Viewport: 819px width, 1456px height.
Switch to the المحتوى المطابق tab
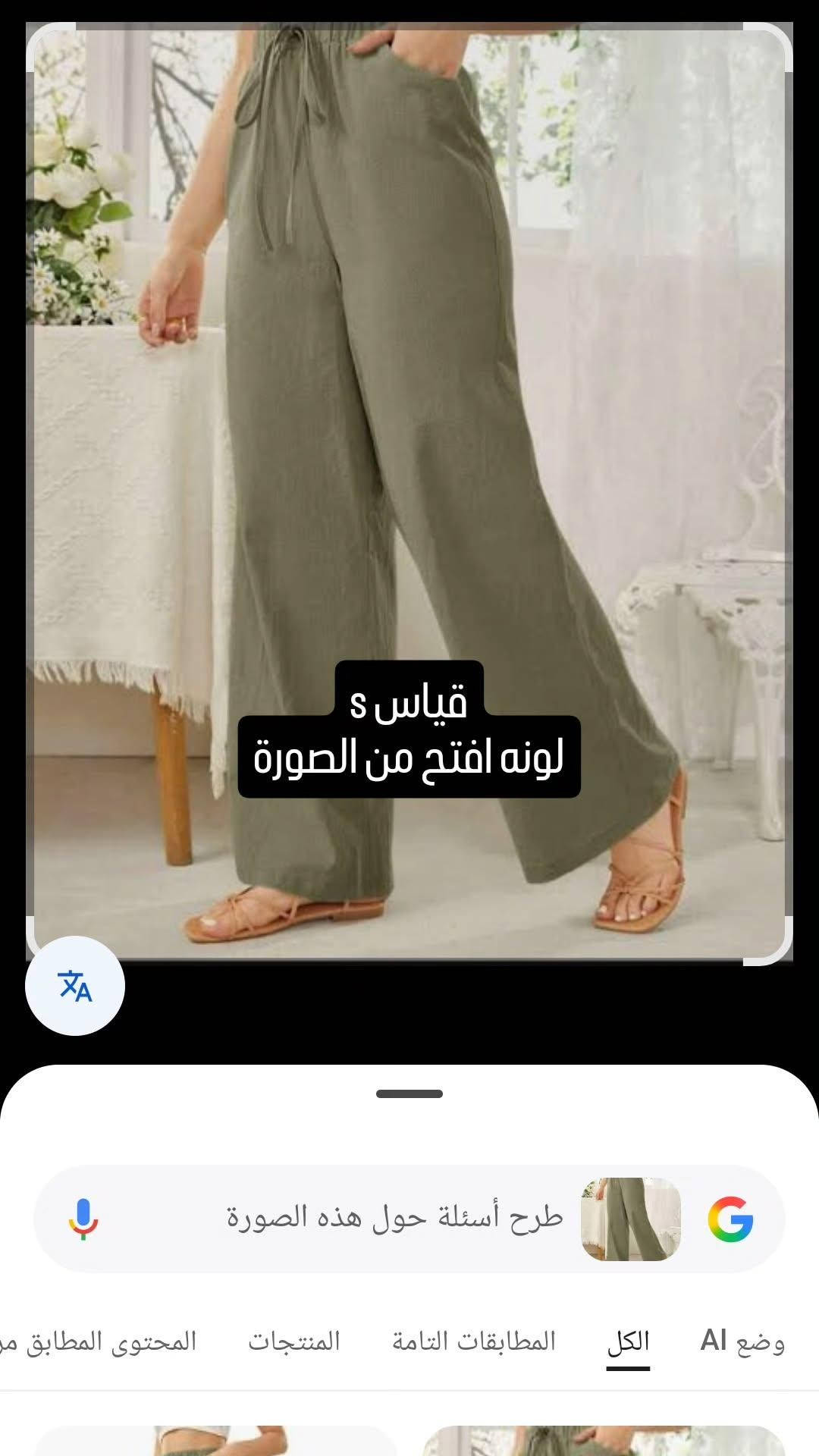[x=99, y=1341]
